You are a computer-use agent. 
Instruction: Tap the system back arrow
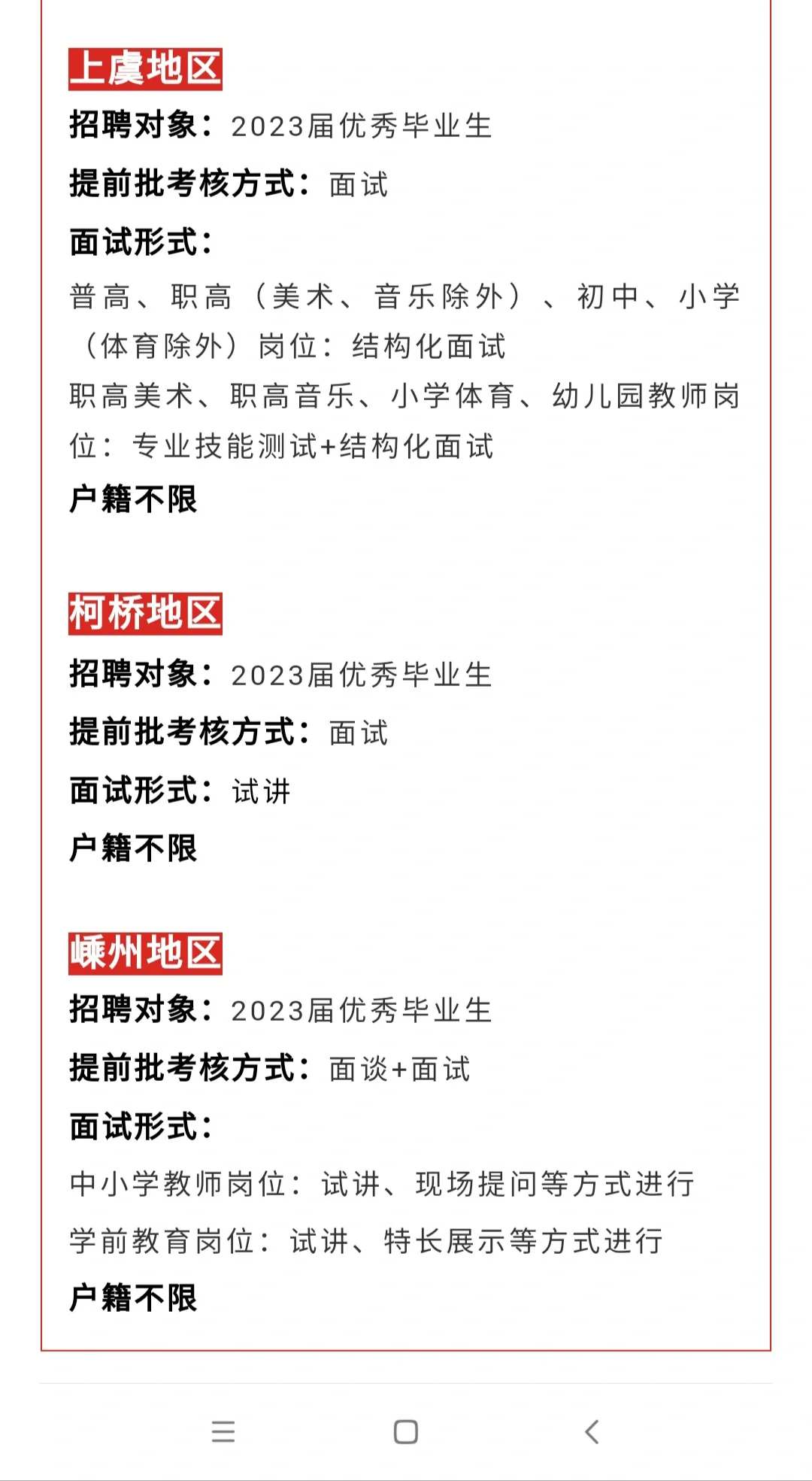(592, 1431)
